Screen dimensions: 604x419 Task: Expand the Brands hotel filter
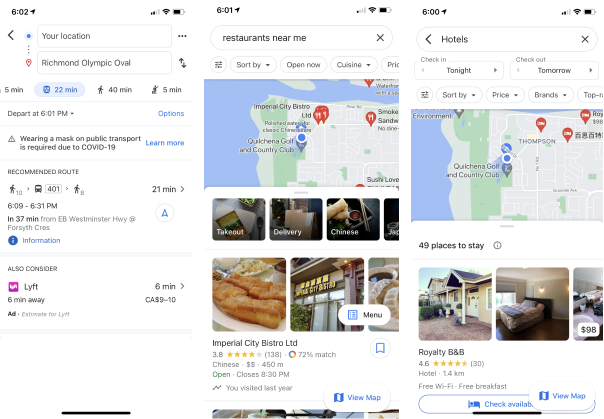550,95
